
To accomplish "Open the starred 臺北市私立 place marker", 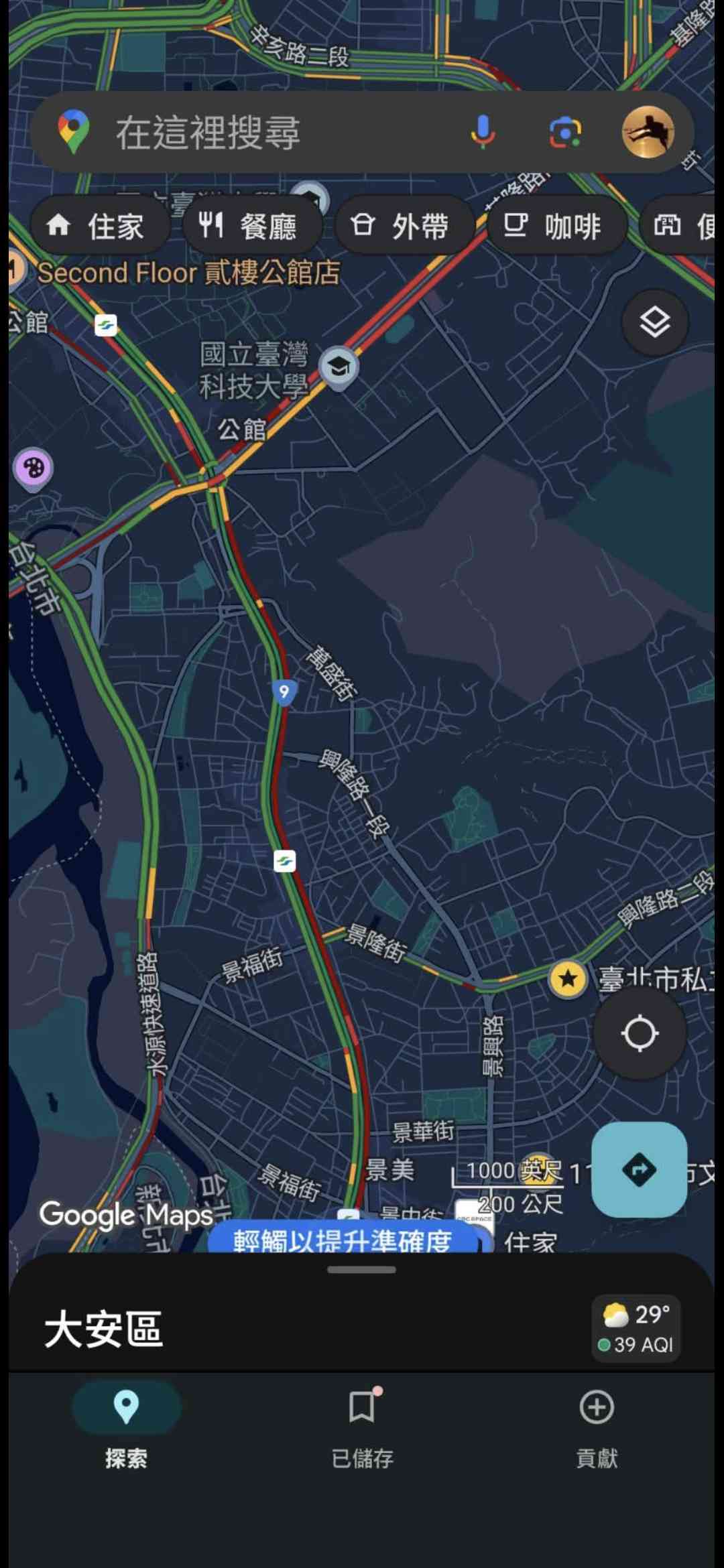I will (568, 978).
